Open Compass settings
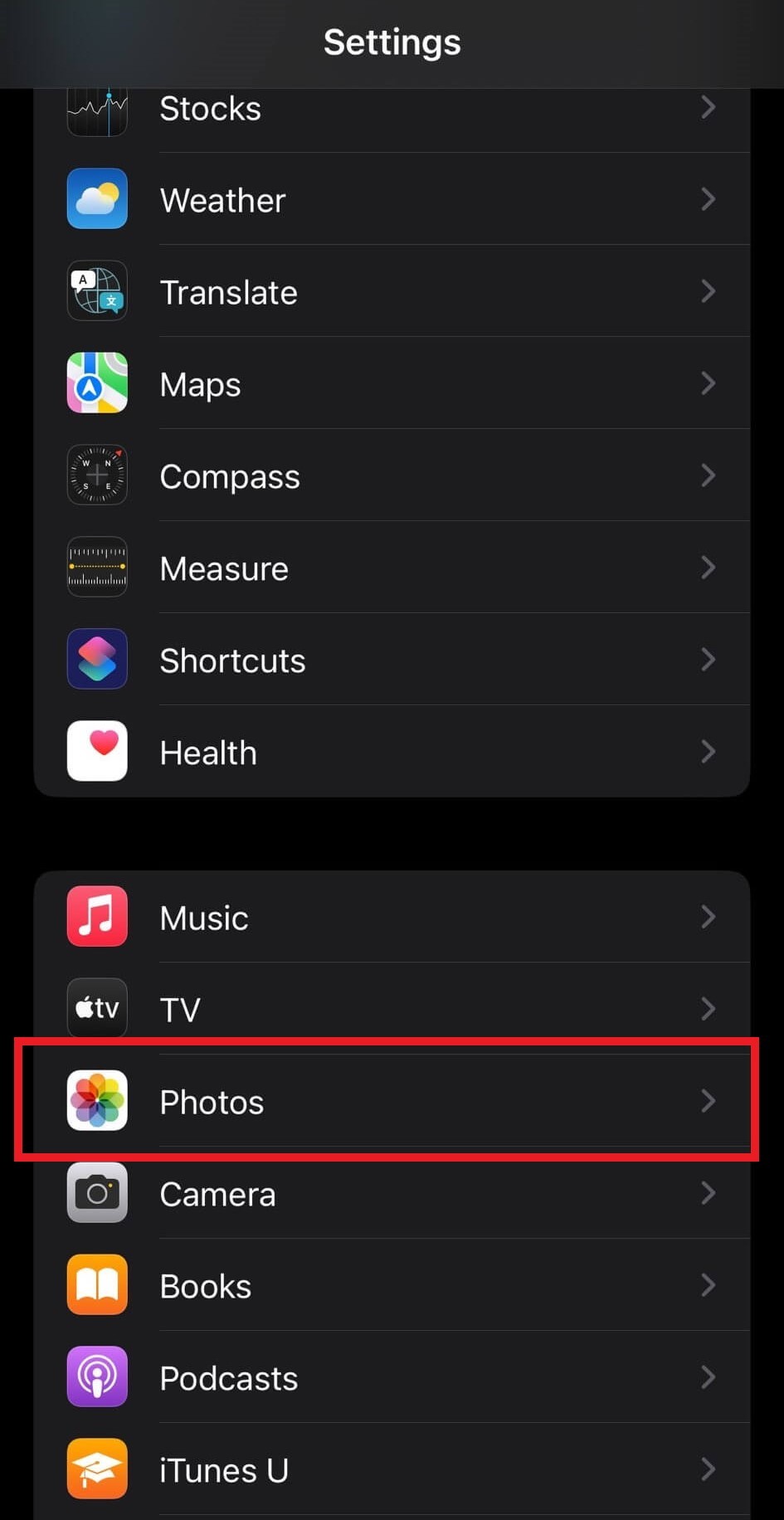The width and height of the screenshot is (784, 1520). tap(392, 476)
